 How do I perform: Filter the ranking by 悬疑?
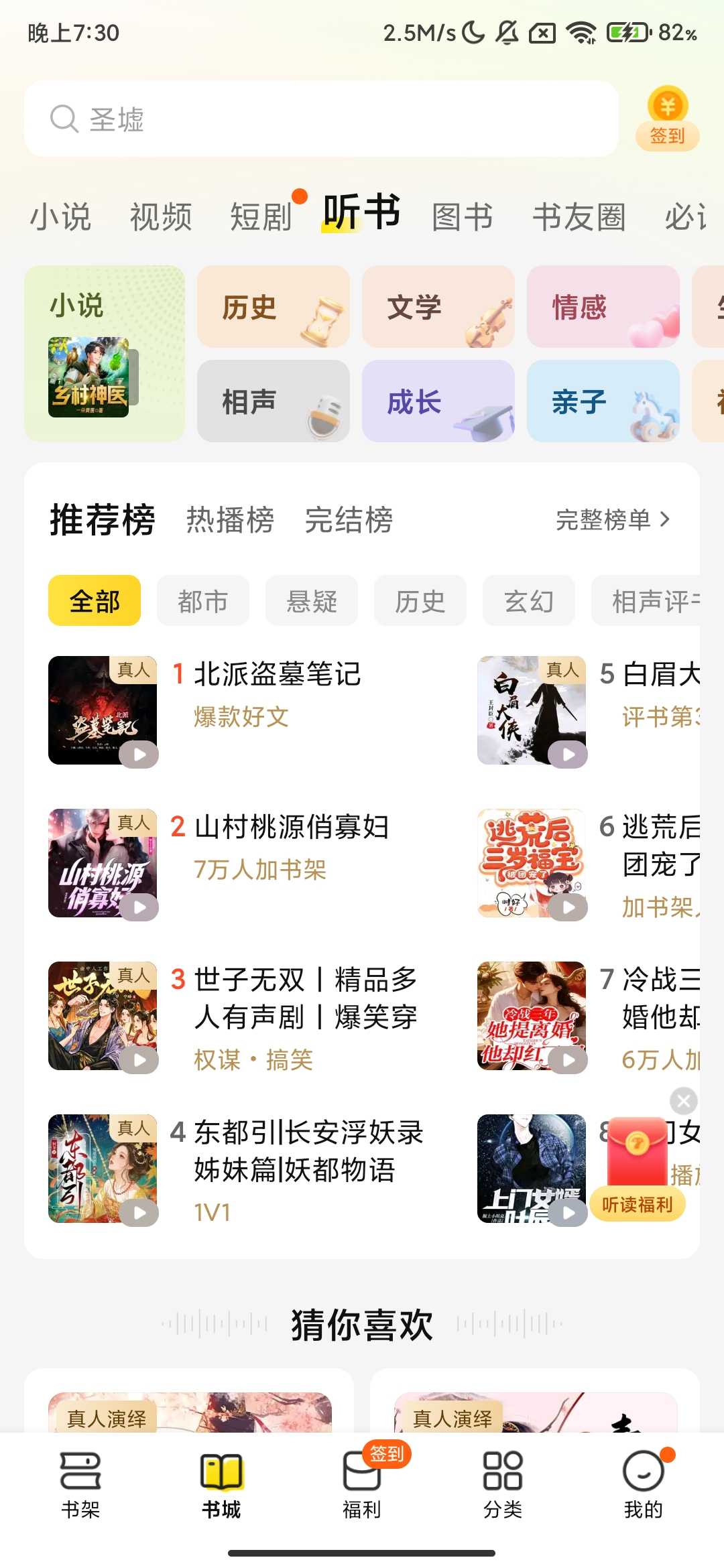click(311, 601)
